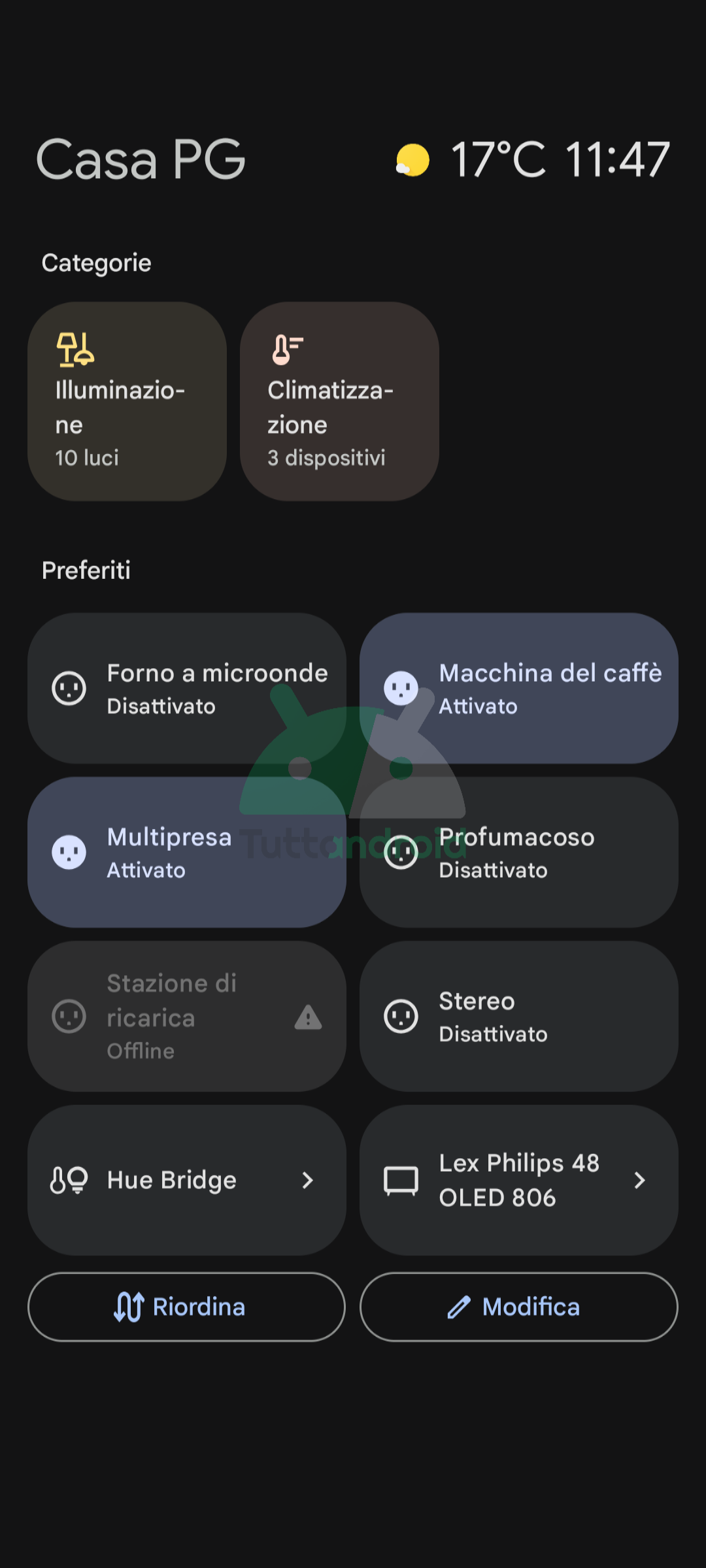The height and width of the screenshot is (1568, 706).
Task: Tap Modifica to edit favorites
Action: (x=519, y=1307)
